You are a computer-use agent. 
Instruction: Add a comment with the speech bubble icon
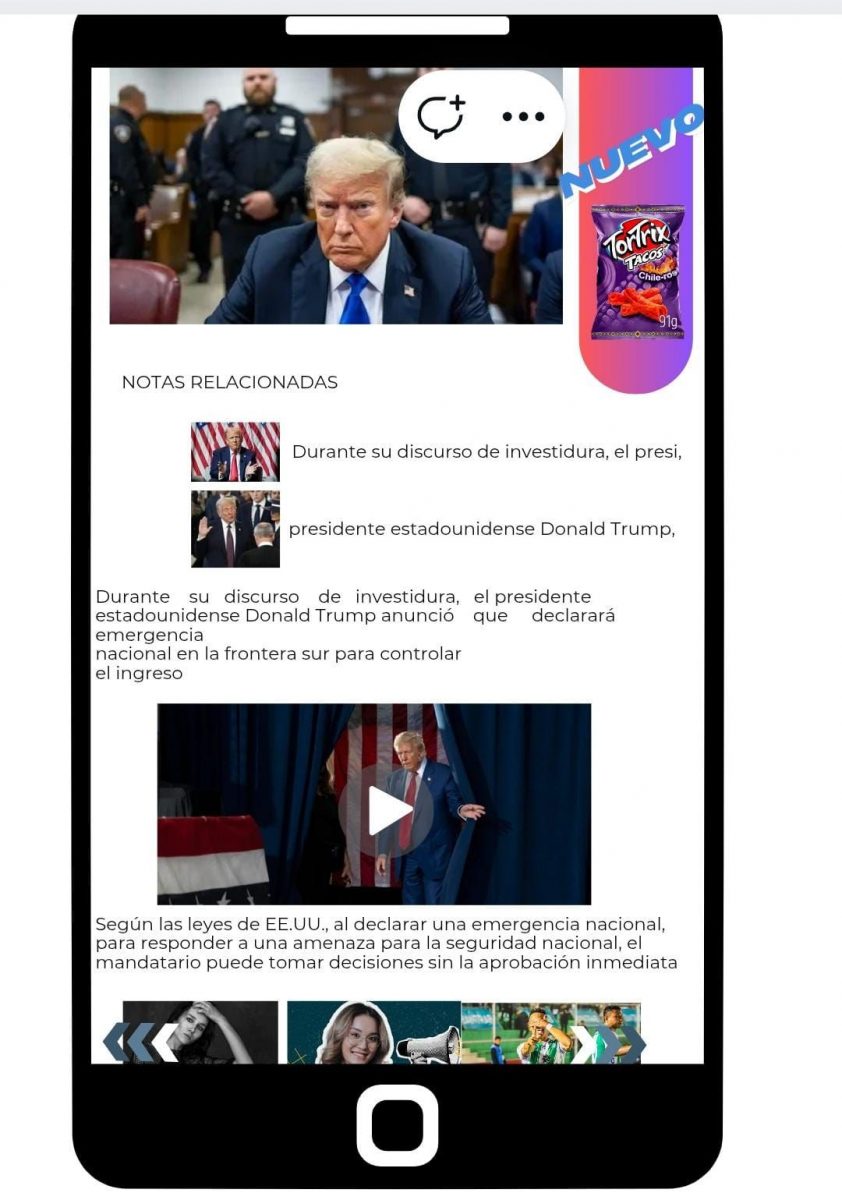(x=441, y=116)
